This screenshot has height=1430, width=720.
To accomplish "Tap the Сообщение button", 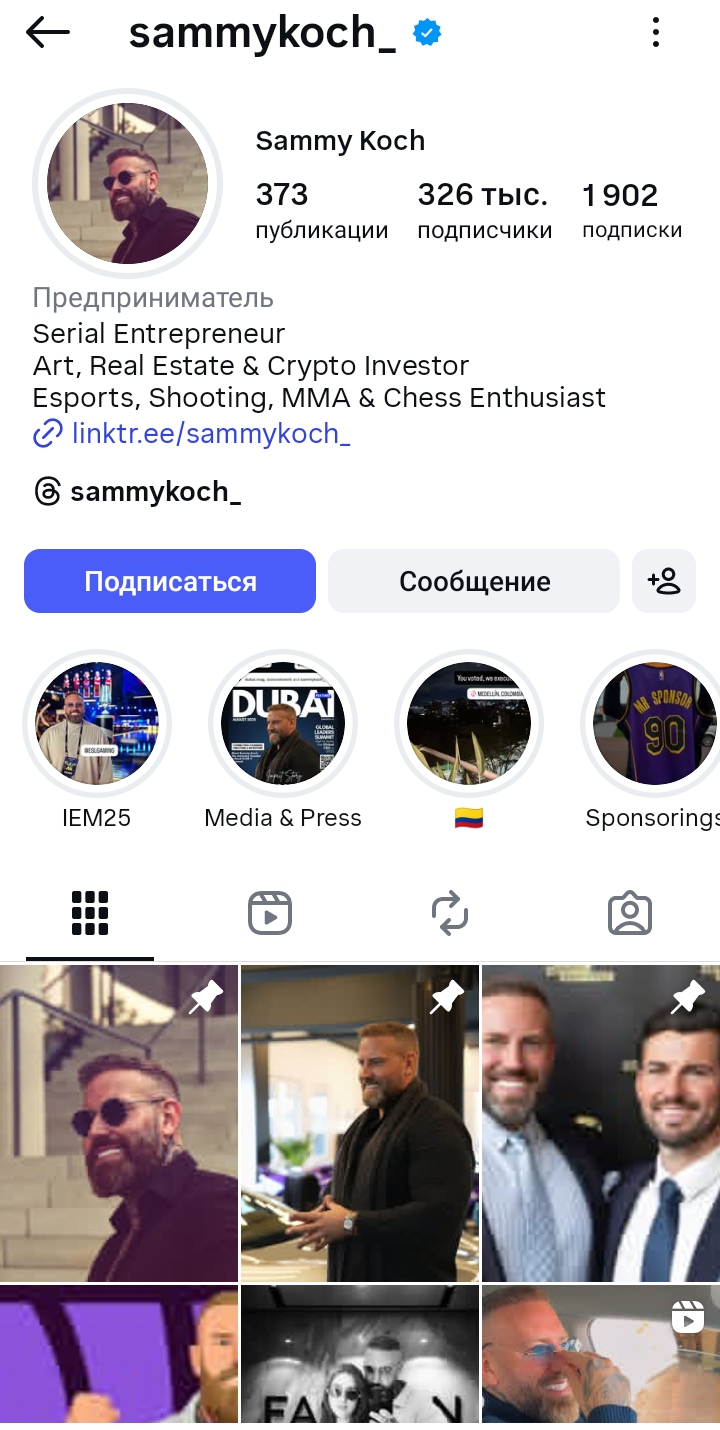I will coord(474,581).
